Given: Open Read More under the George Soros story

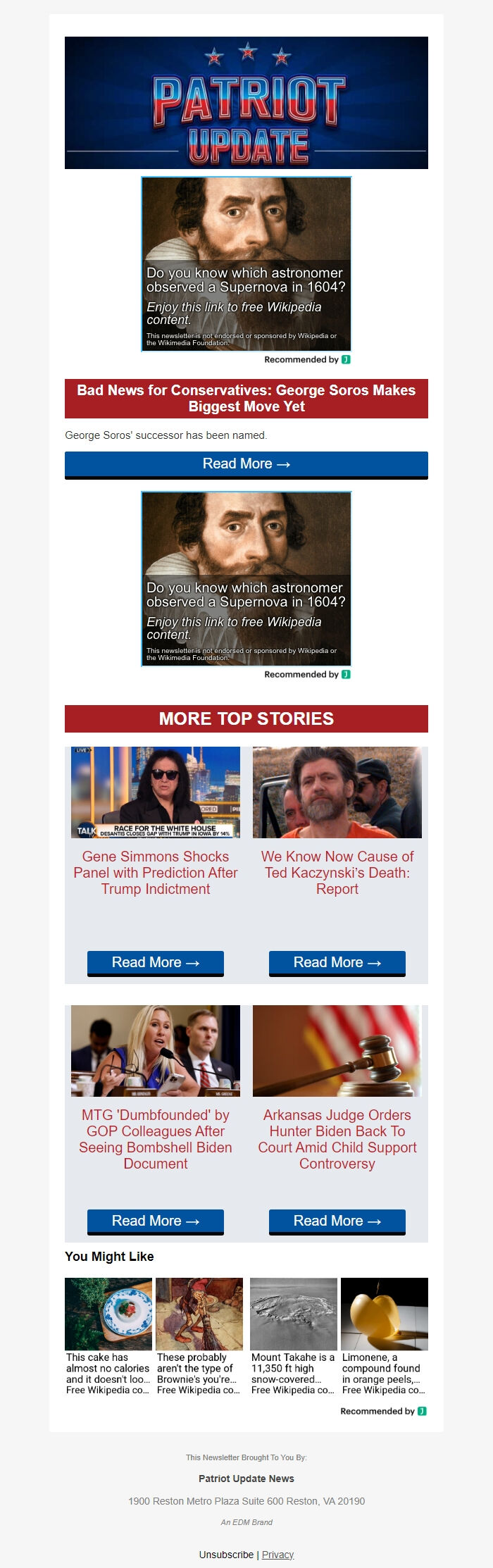Looking at the screenshot, I should coord(246,464).
